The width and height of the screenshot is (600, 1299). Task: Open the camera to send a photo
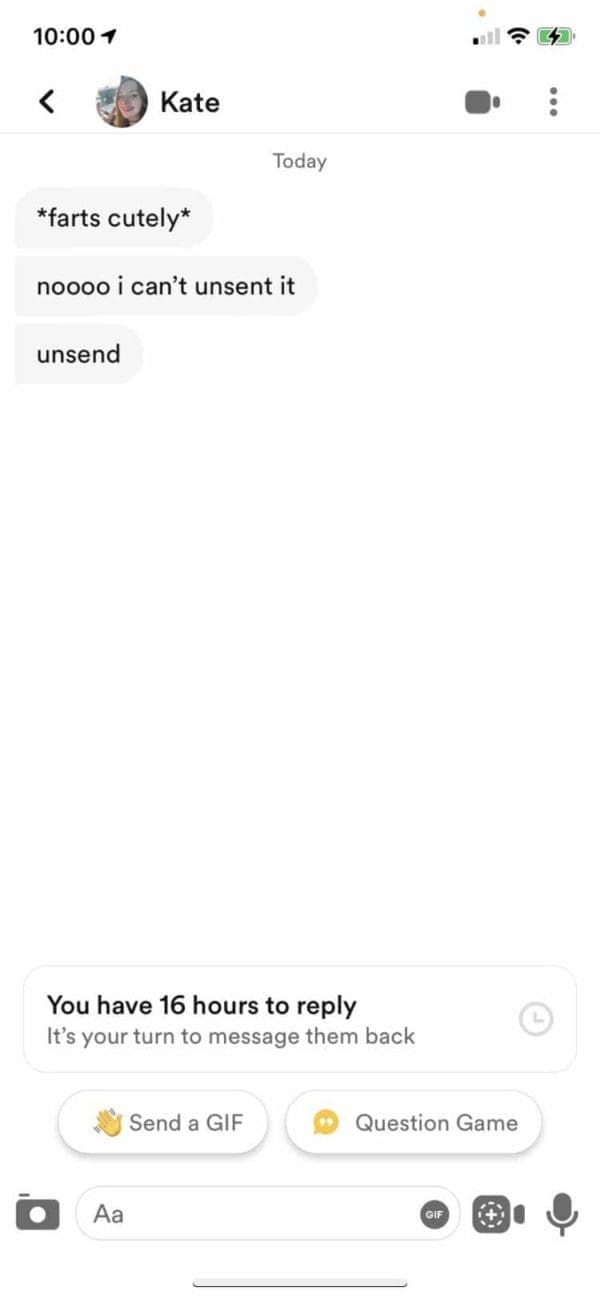click(x=39, y=1213)
